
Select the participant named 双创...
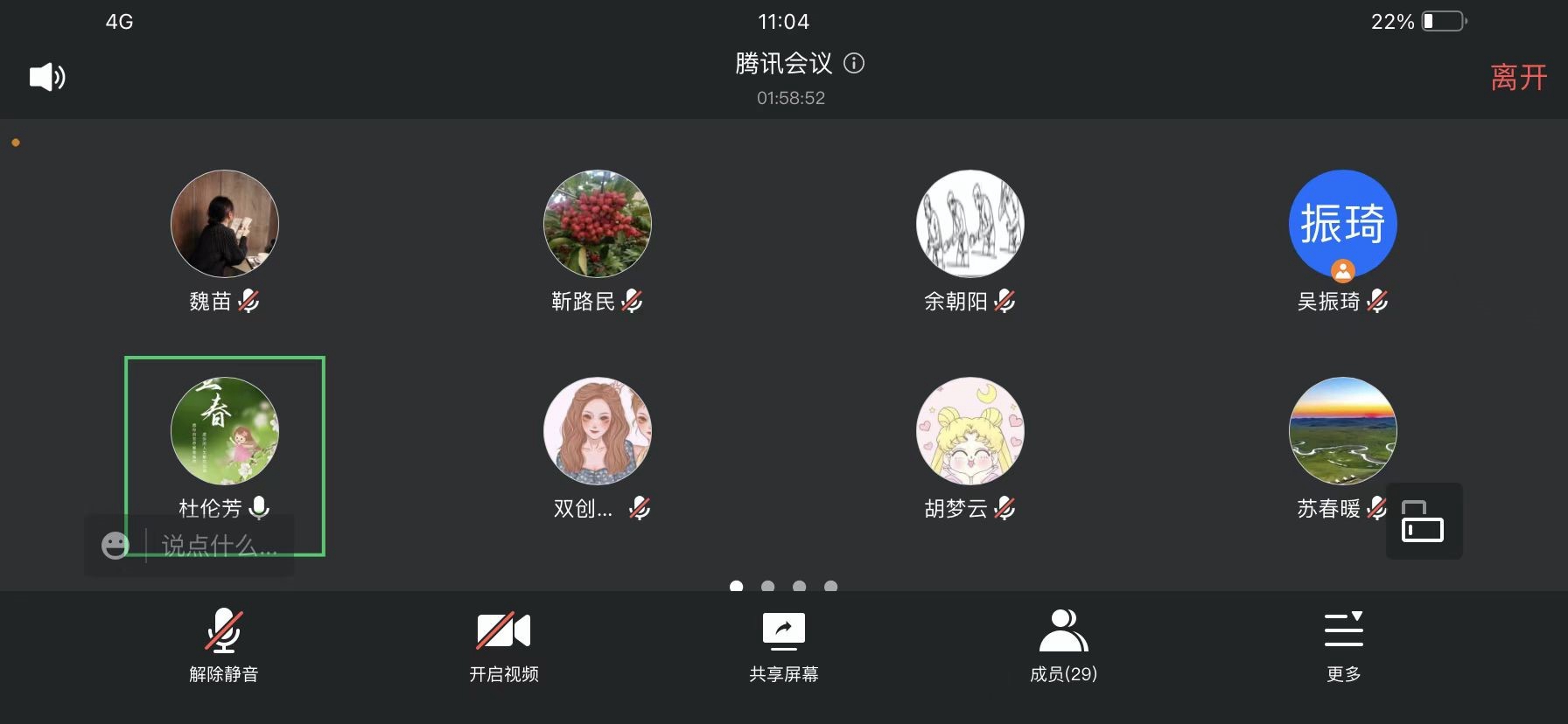(x=598, y=432)
